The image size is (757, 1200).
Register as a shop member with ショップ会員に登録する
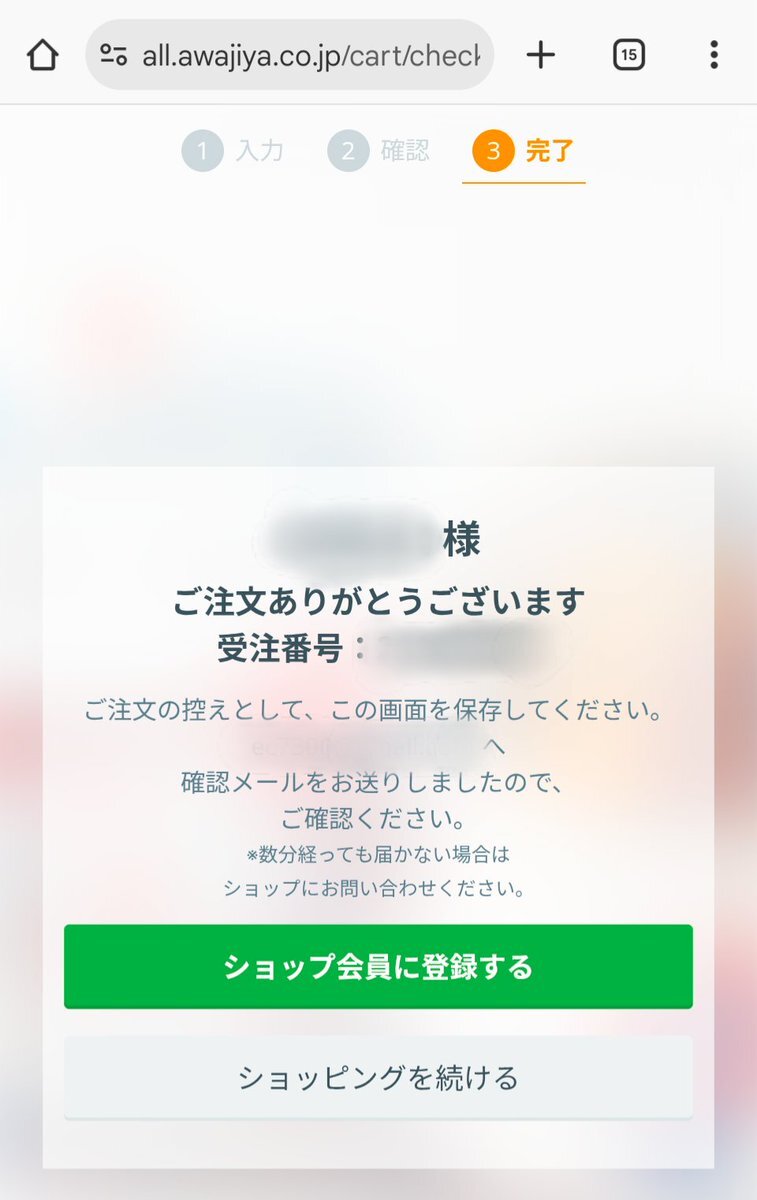[378, 967]
